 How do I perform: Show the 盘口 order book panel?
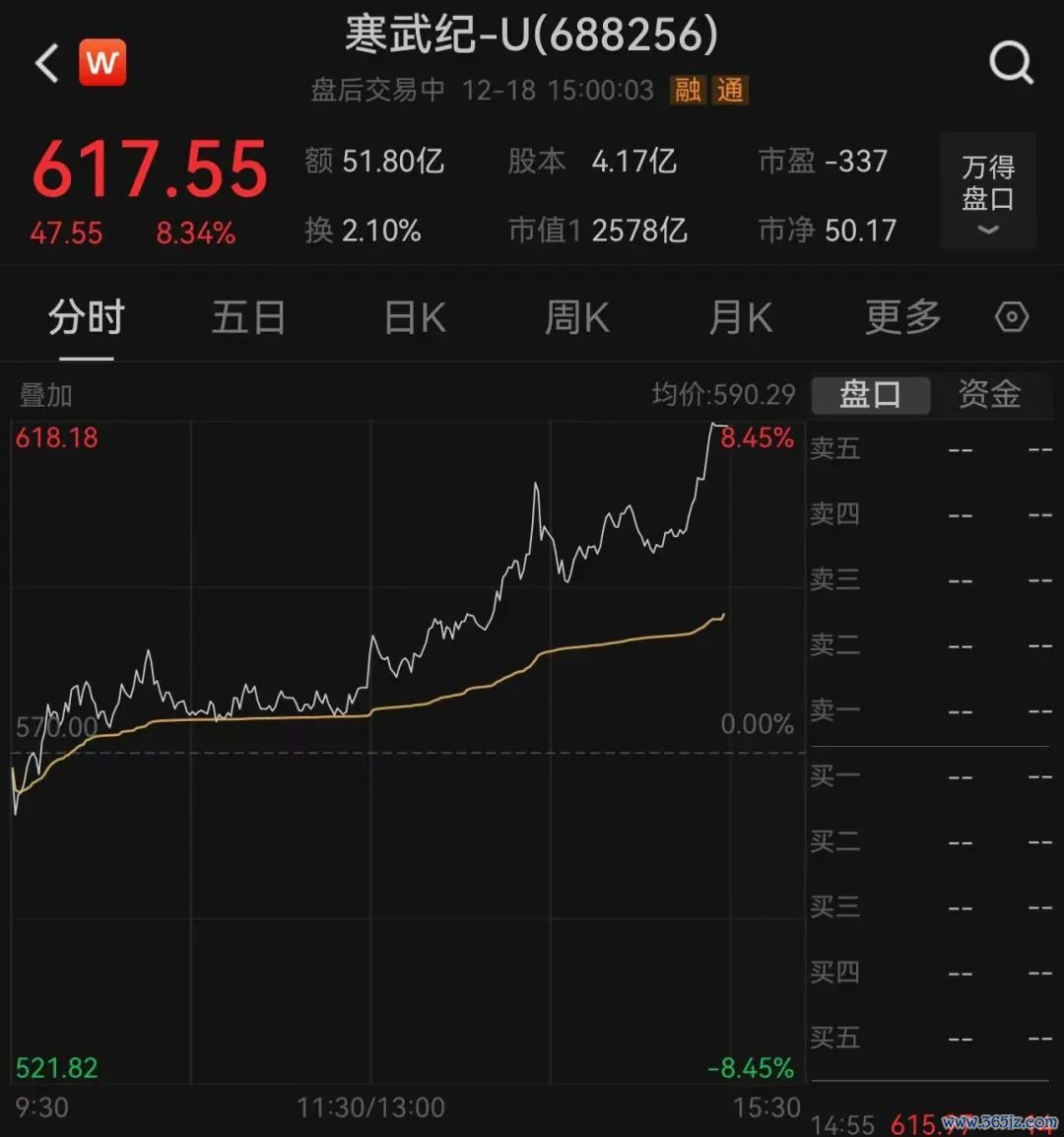coord(870,395)
